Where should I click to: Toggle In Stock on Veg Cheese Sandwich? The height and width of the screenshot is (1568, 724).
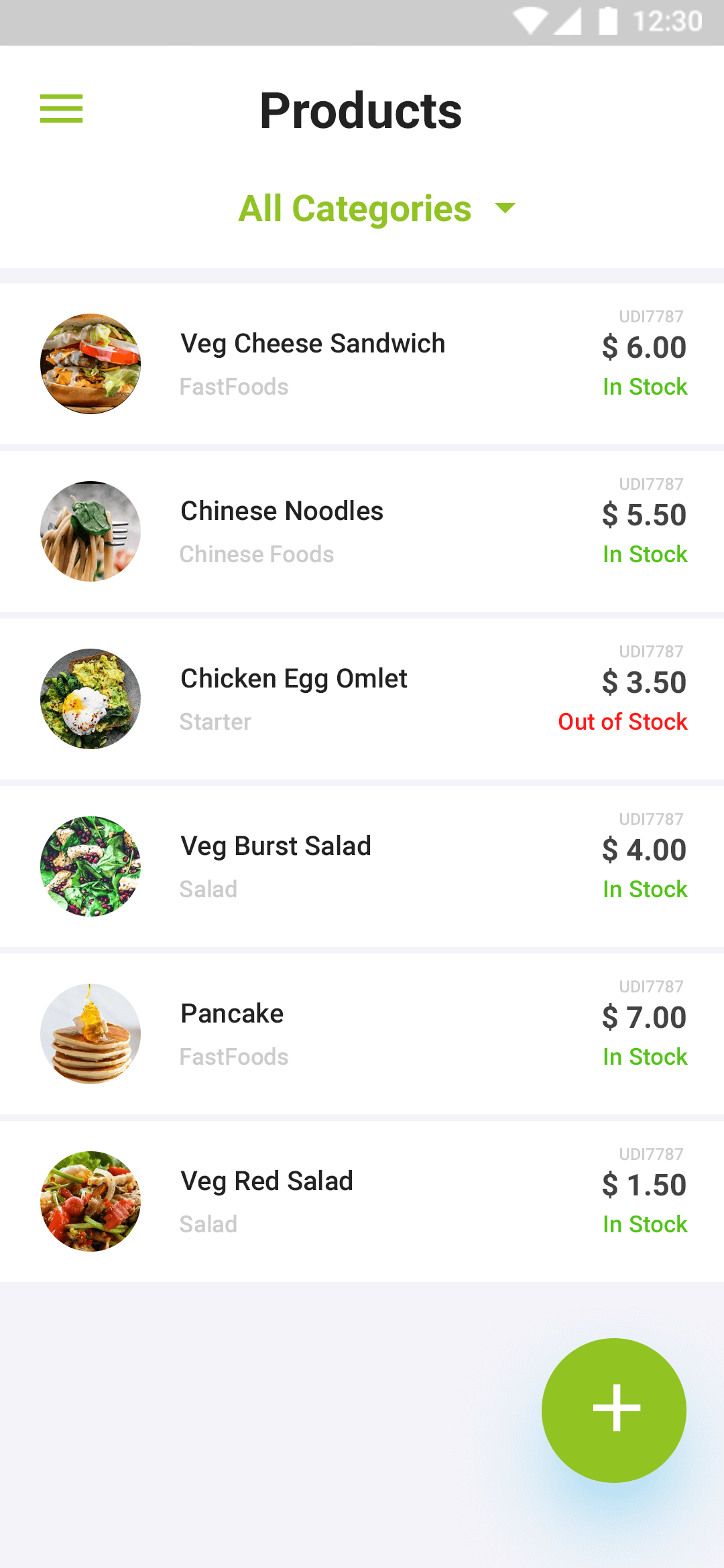point(644,387)
